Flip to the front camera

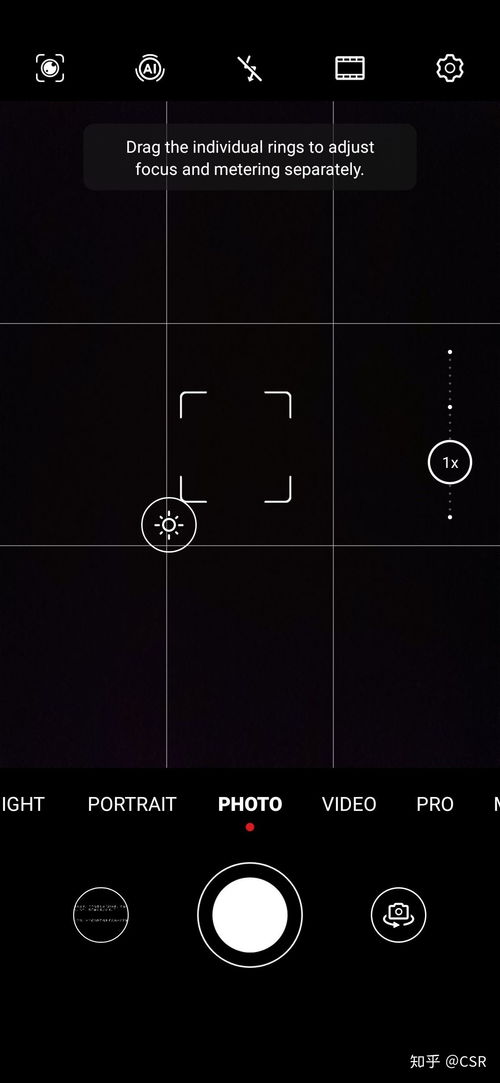(x=398, y=915)
